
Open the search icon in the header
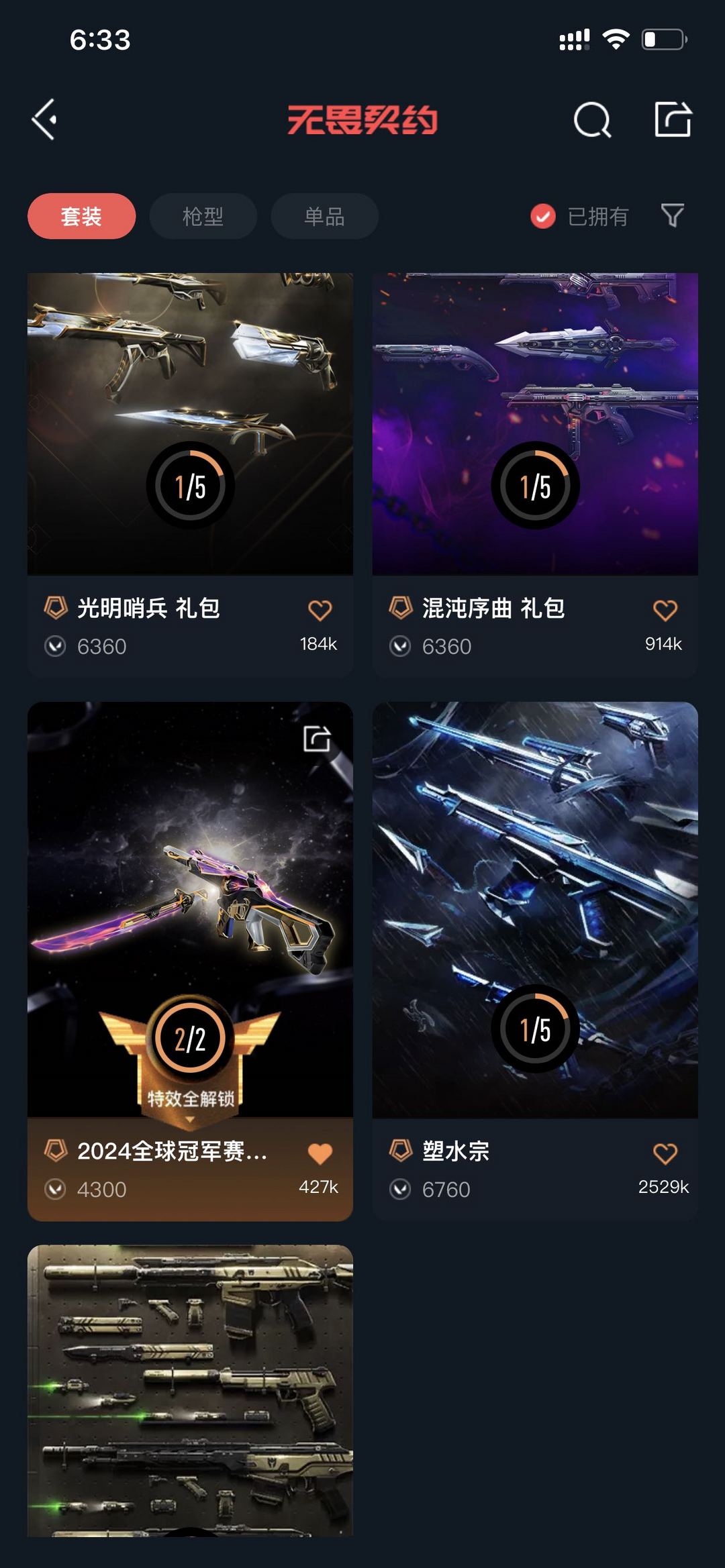point(592,120)
